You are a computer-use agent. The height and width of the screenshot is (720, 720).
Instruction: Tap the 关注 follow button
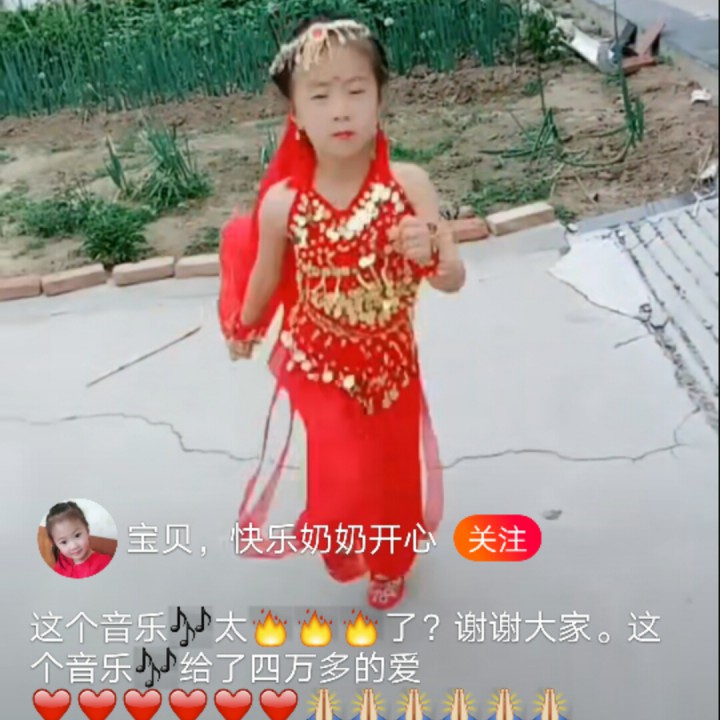497,539
